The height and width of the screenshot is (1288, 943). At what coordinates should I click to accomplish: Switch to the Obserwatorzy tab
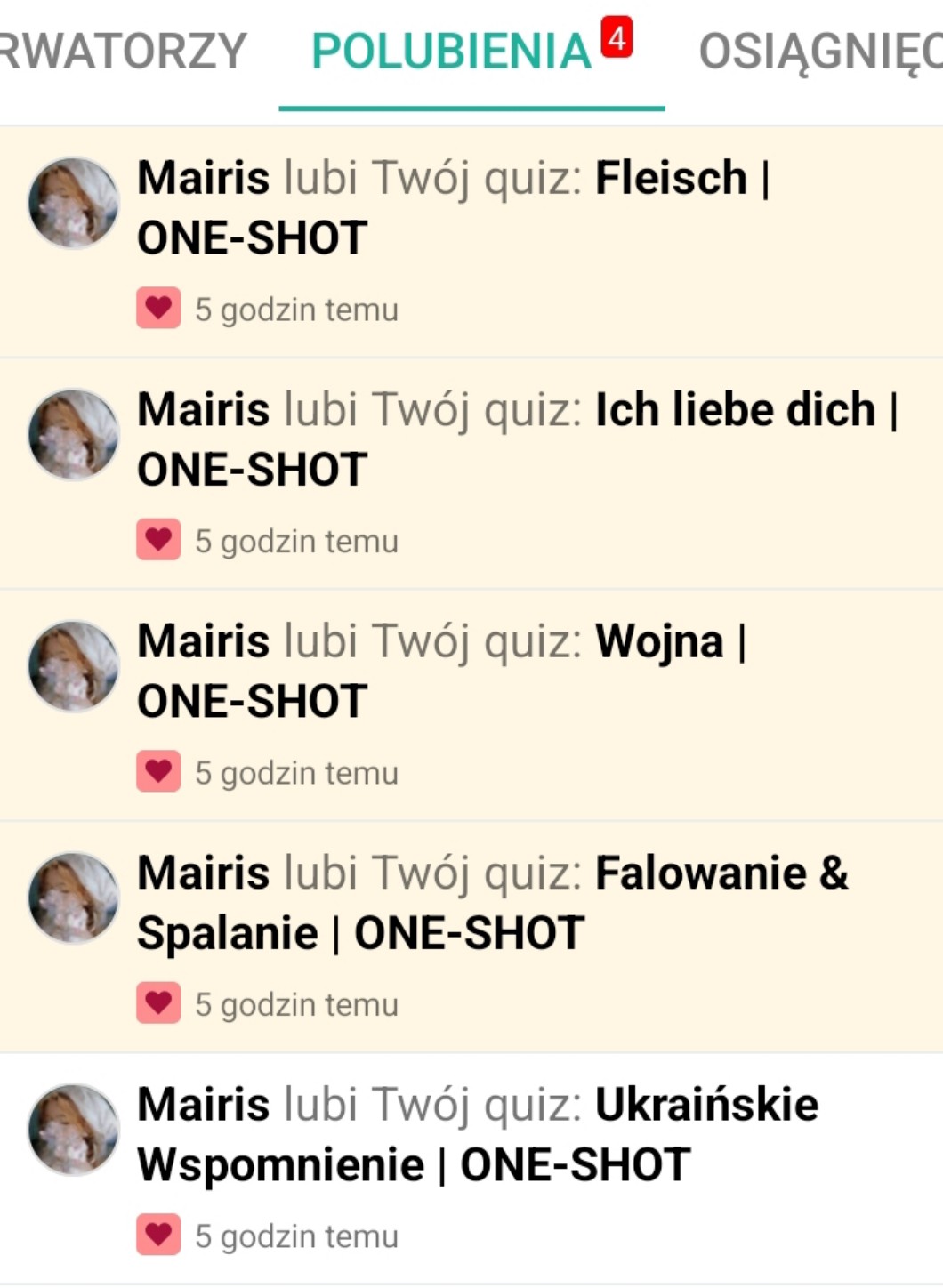(x=123, y=52)
